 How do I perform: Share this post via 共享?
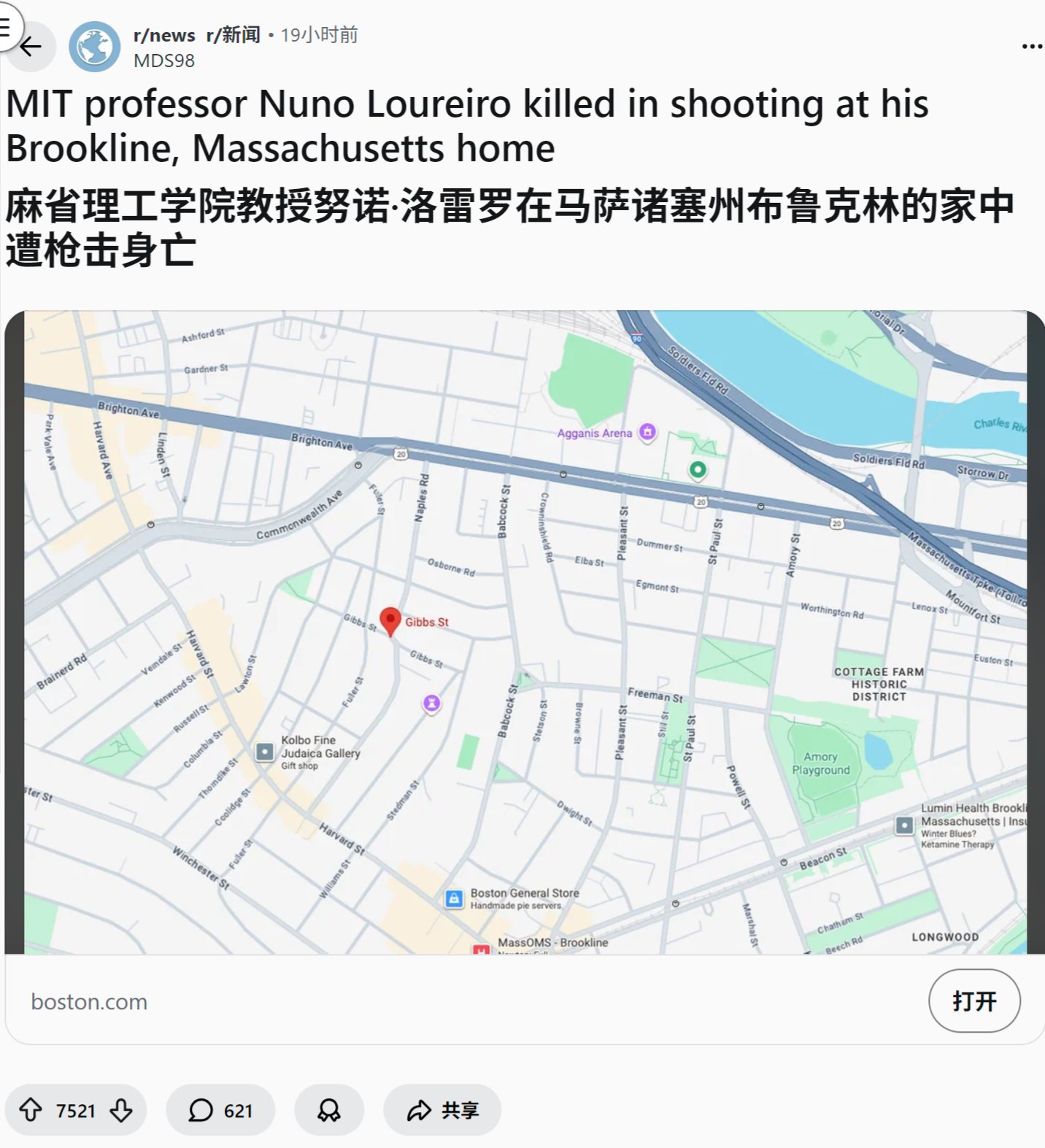(442, 1110)
